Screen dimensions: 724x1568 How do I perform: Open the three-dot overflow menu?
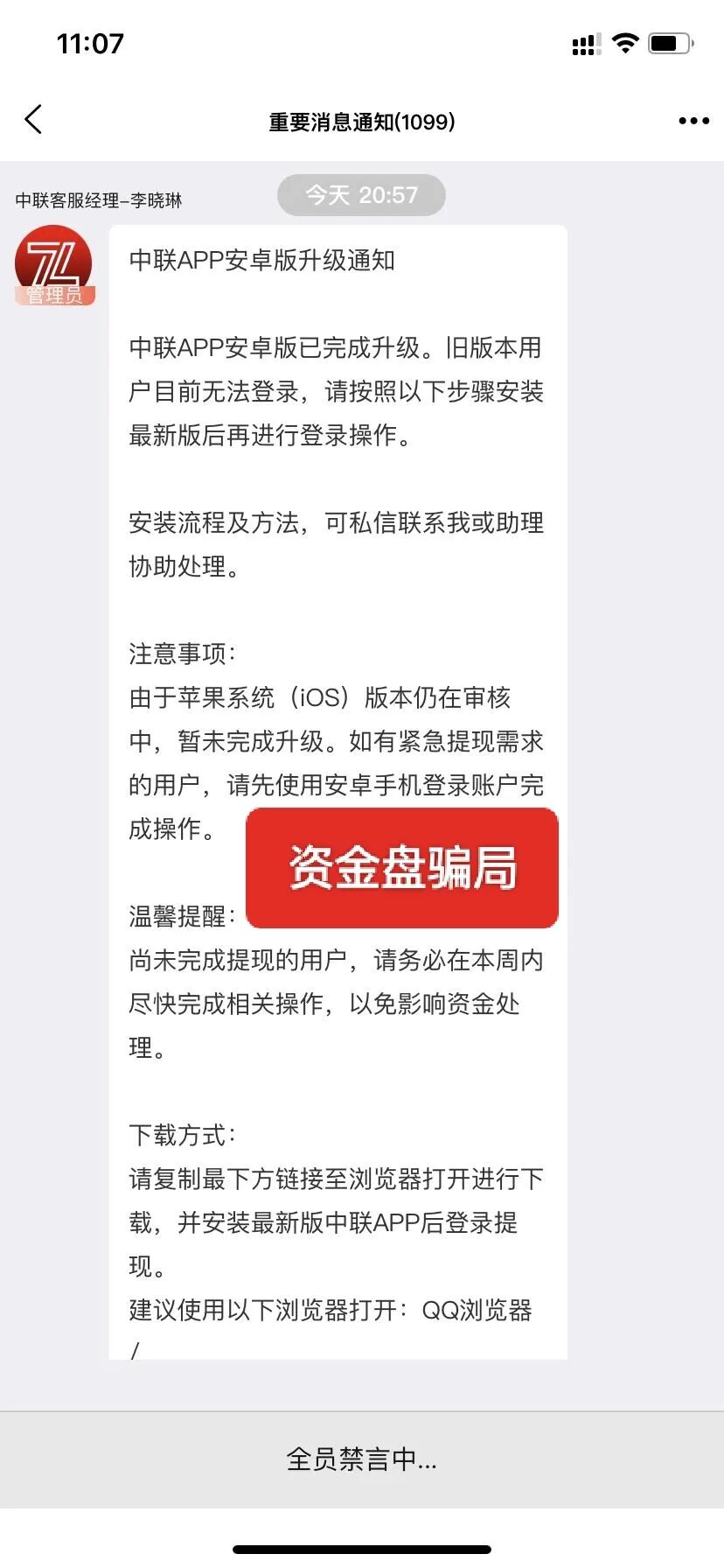pos(693,121)
